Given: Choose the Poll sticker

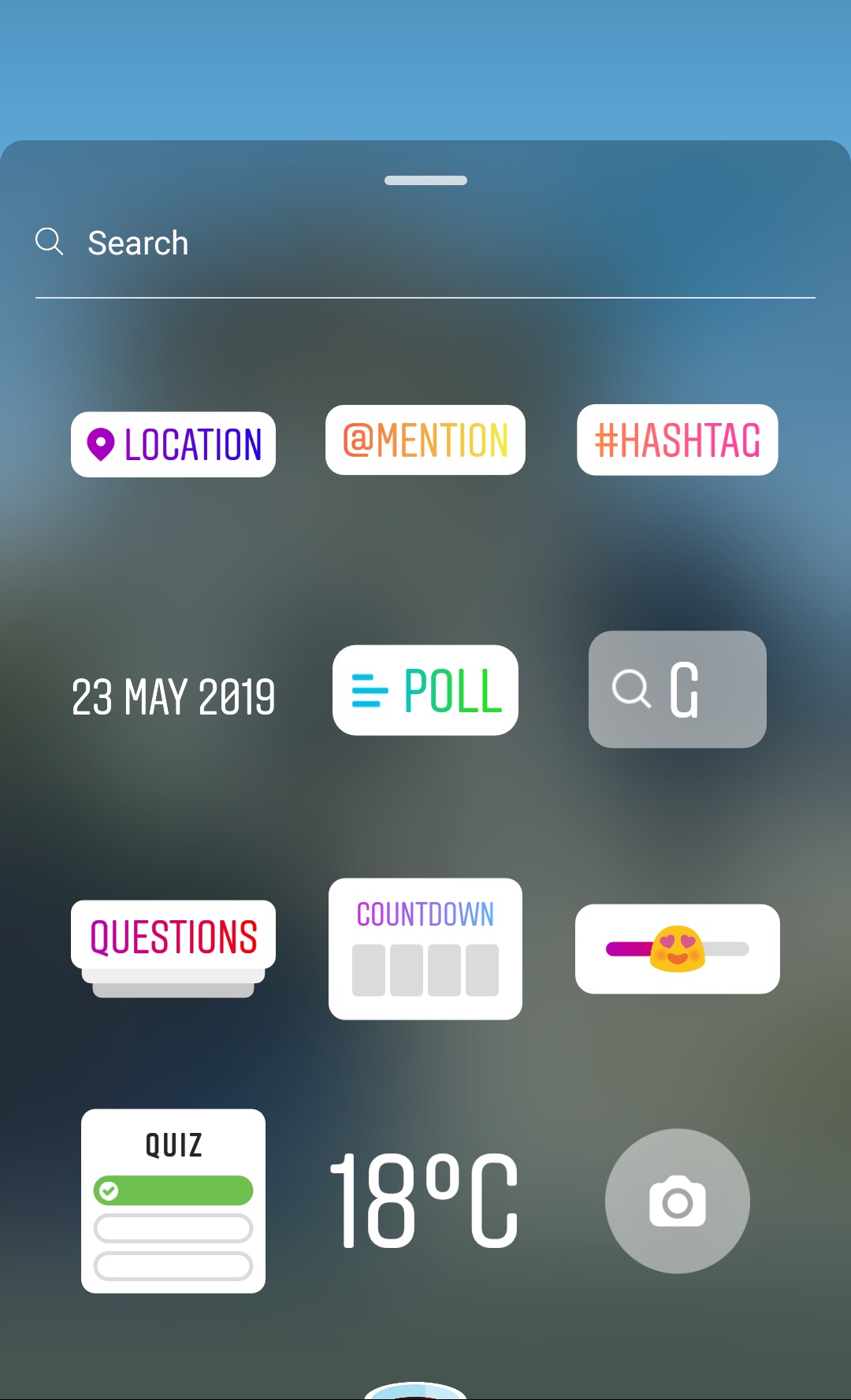Looking at the screenshot, I should coord(425,690).
